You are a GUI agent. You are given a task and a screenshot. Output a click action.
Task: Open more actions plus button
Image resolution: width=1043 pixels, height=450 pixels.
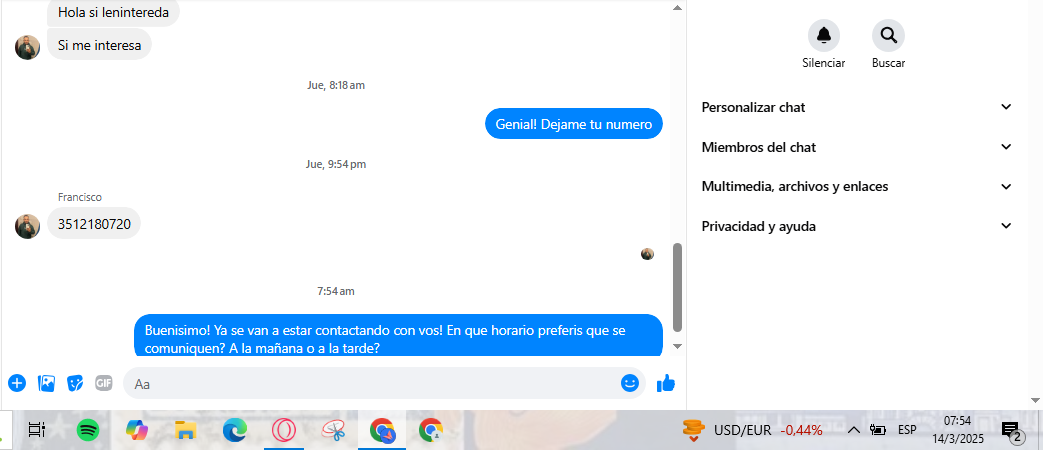point(17,383)
